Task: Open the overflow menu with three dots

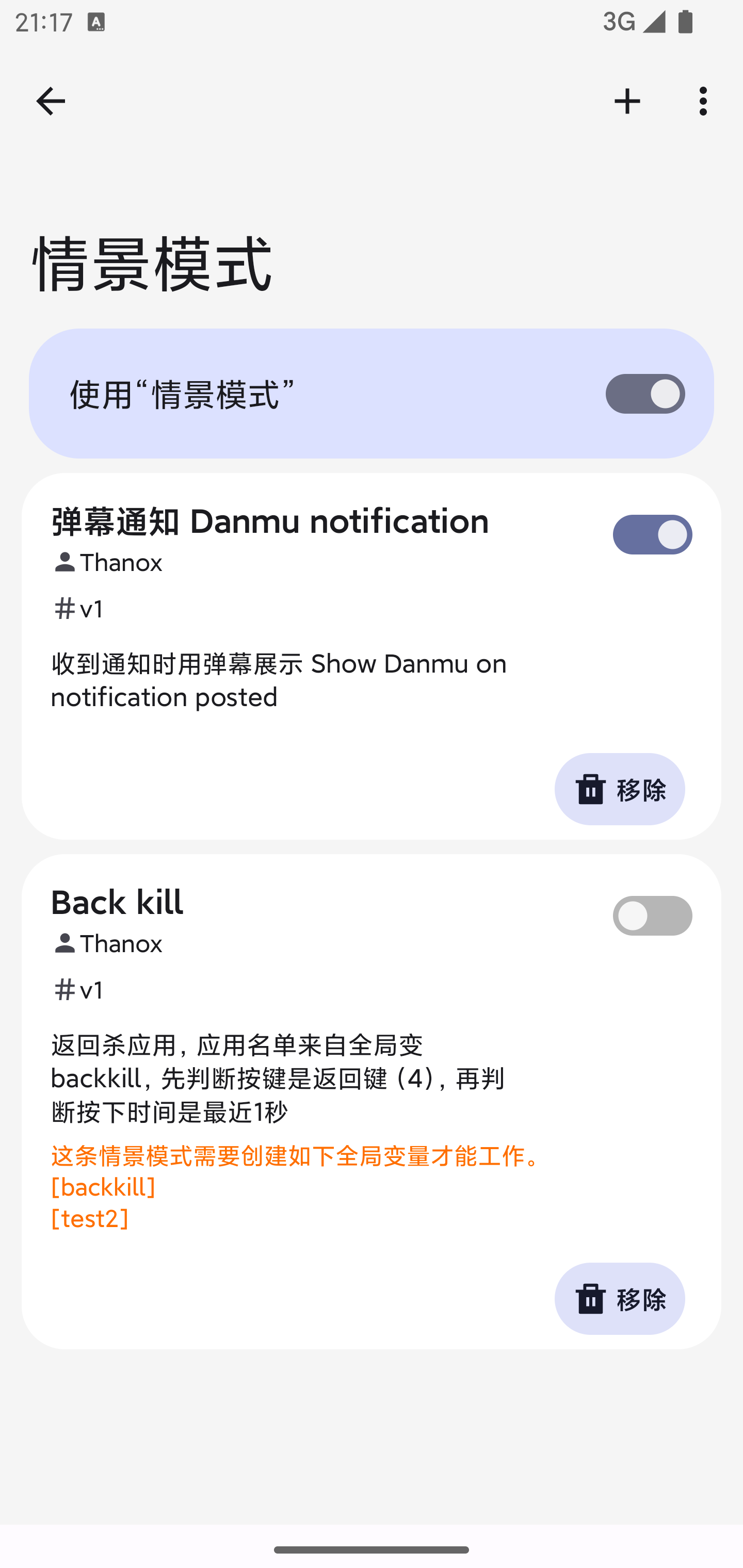Action: click(x=702, y=101)
